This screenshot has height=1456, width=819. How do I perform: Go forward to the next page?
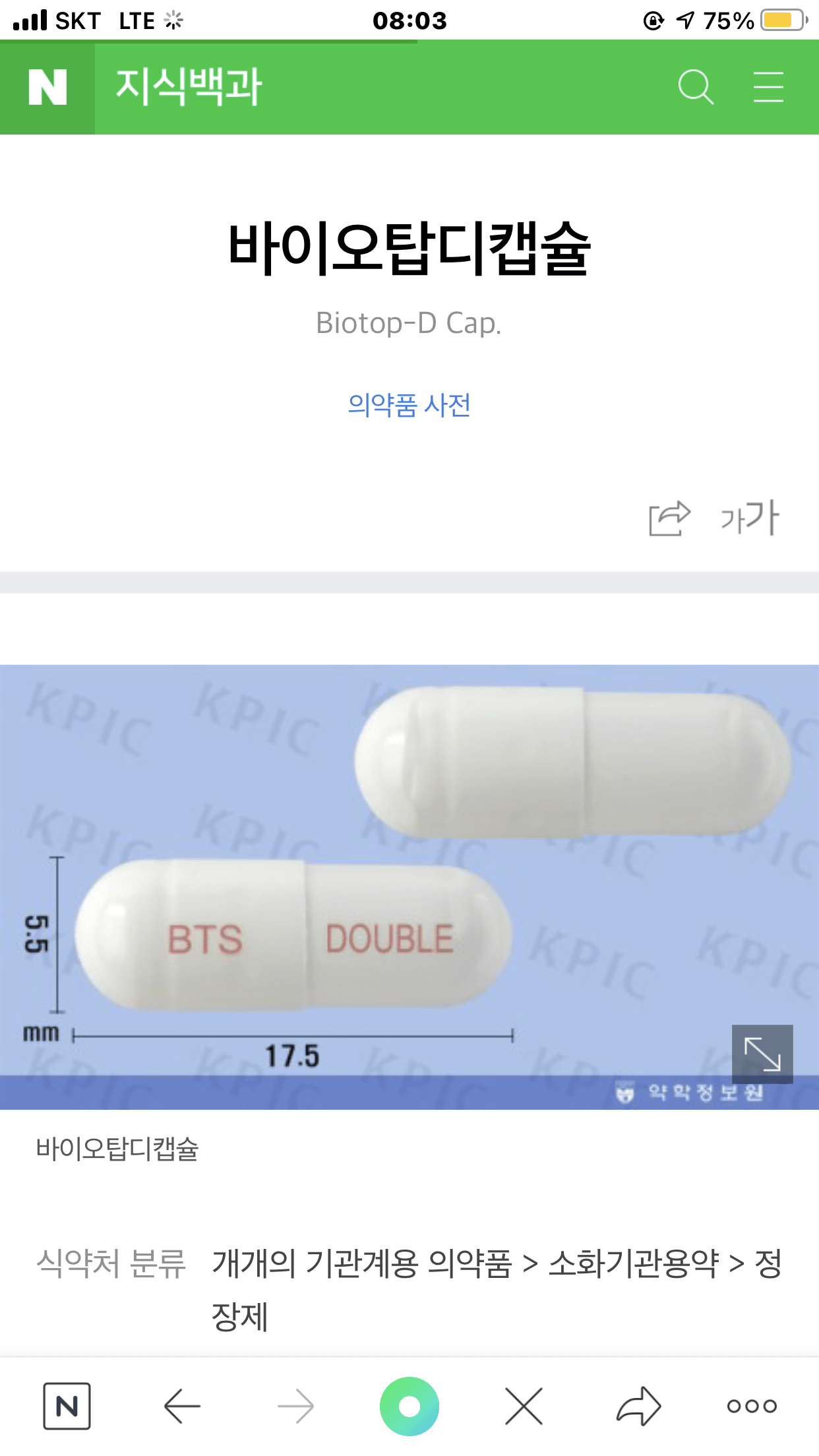295,1406
